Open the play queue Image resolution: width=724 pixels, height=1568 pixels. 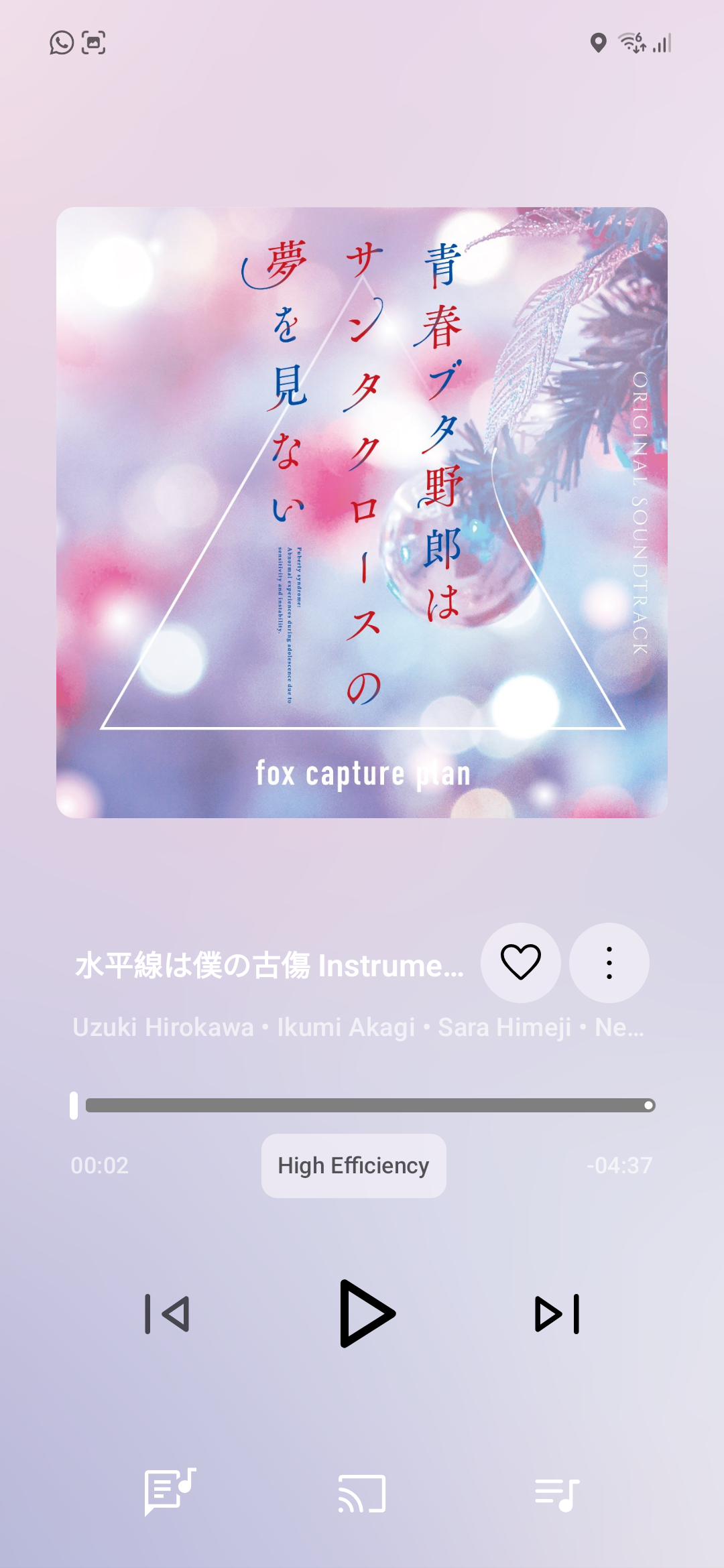(x=556, y=1494)
